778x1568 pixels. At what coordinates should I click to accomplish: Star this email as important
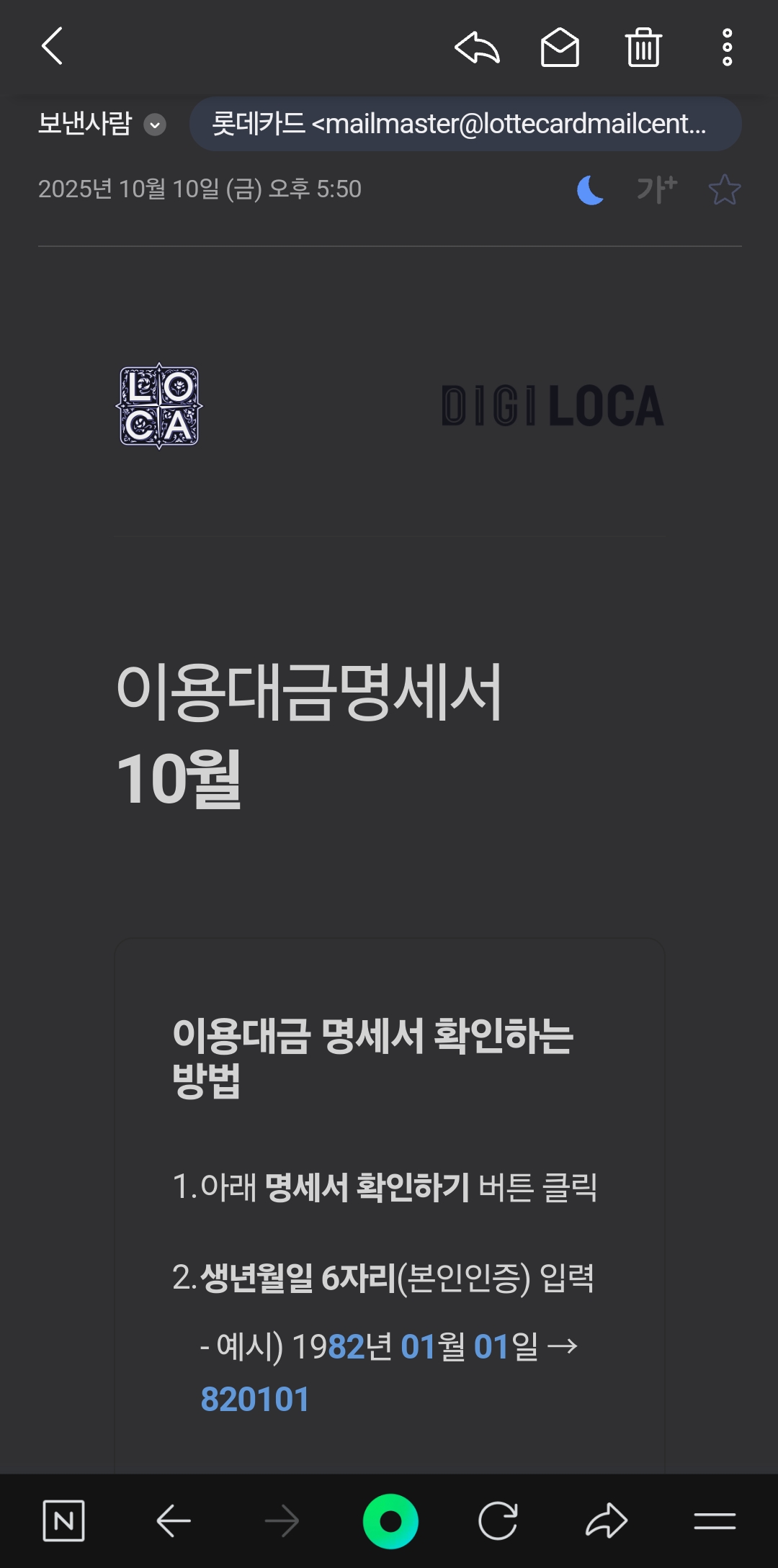[x=724, y=190]
